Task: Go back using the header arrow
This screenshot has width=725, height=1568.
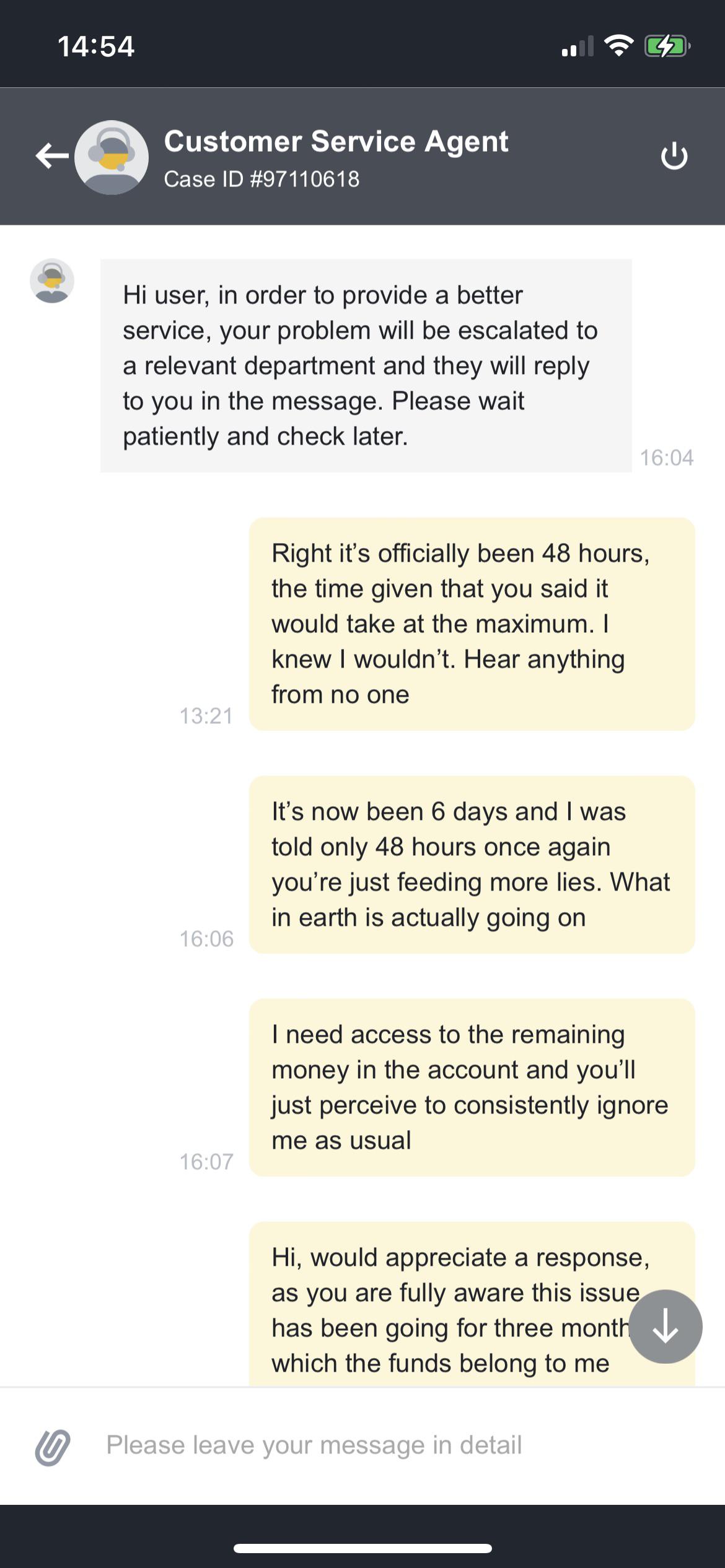Action: pyautogui.click(x=52, y=156)
